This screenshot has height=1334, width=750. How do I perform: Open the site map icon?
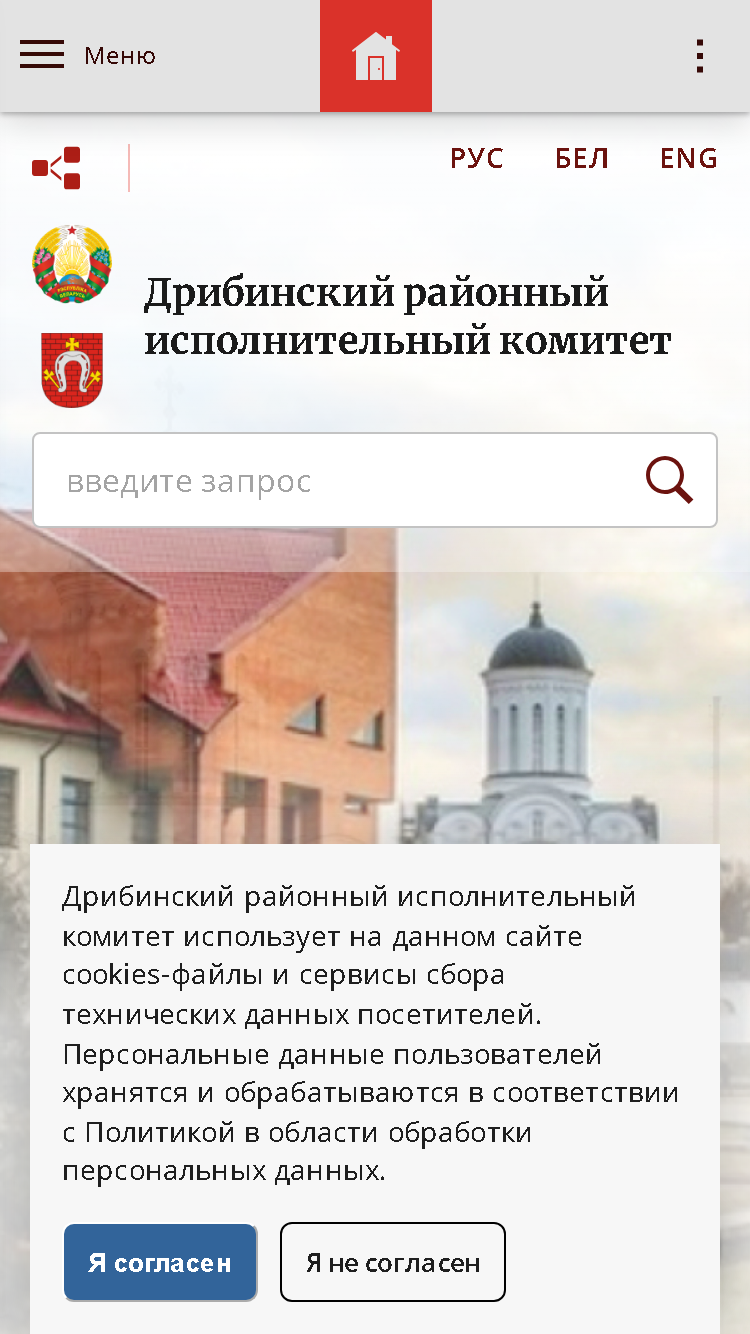pyautogui.click(x=56, y=168)
